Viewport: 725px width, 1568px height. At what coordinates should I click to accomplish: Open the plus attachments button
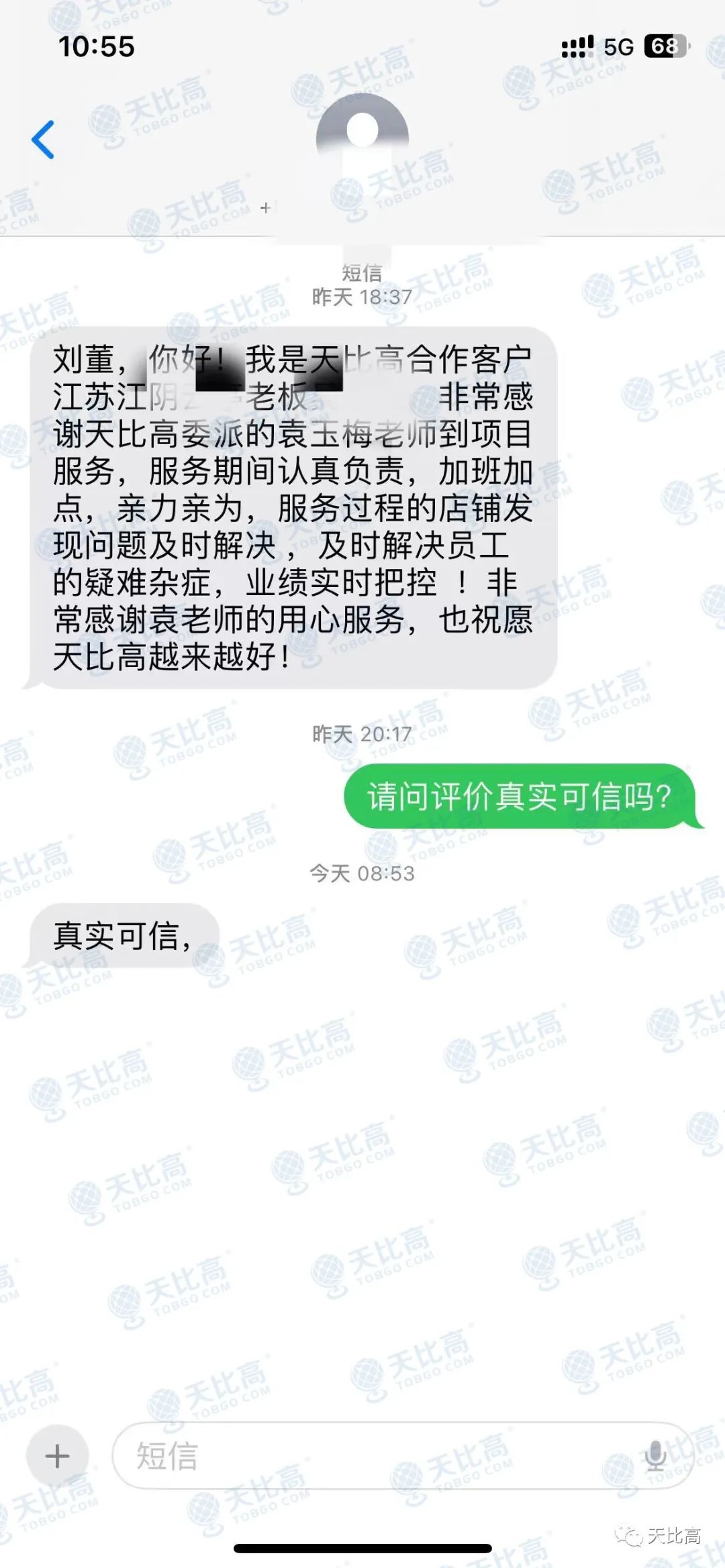(57, 1456)
